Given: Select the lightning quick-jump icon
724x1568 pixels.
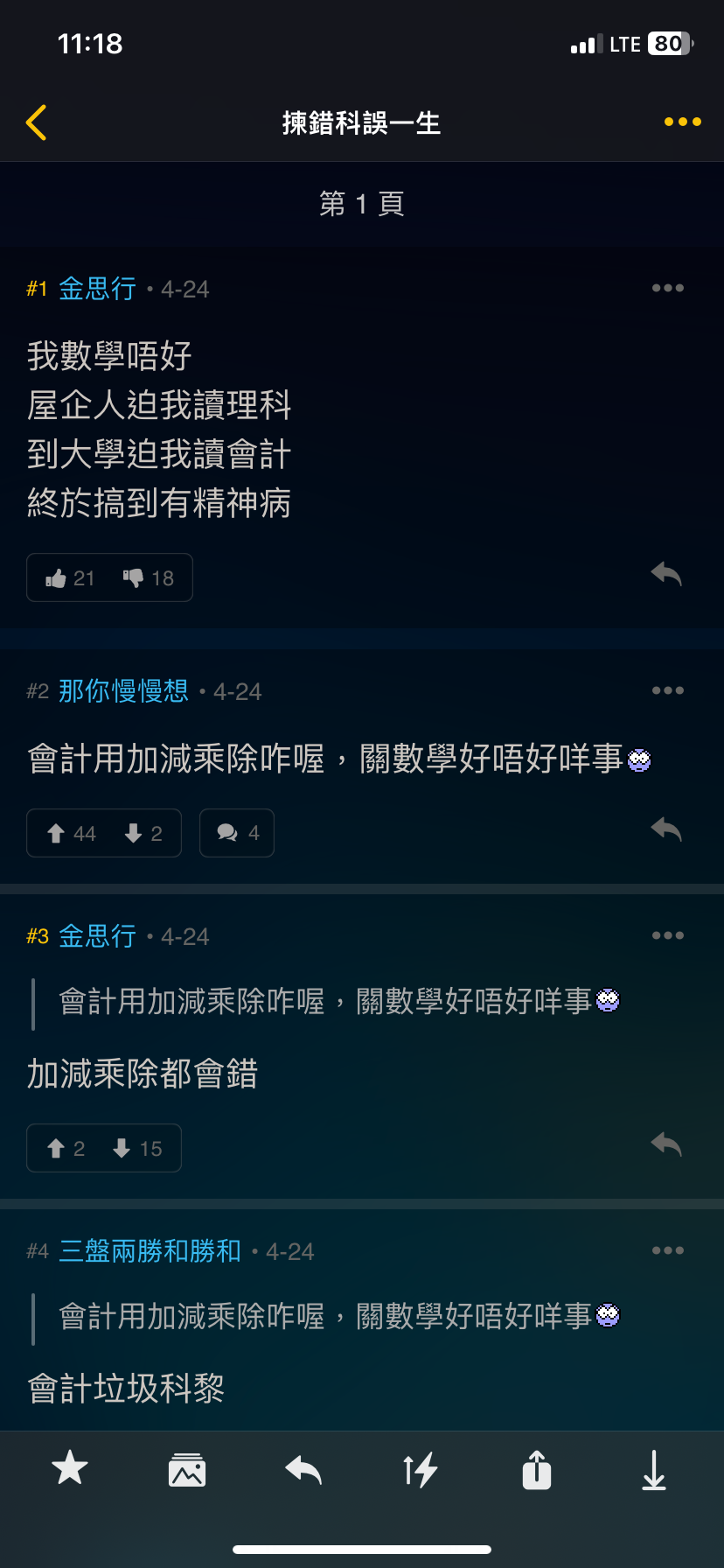Looking at the screenshot, I should pos(421,1470).
